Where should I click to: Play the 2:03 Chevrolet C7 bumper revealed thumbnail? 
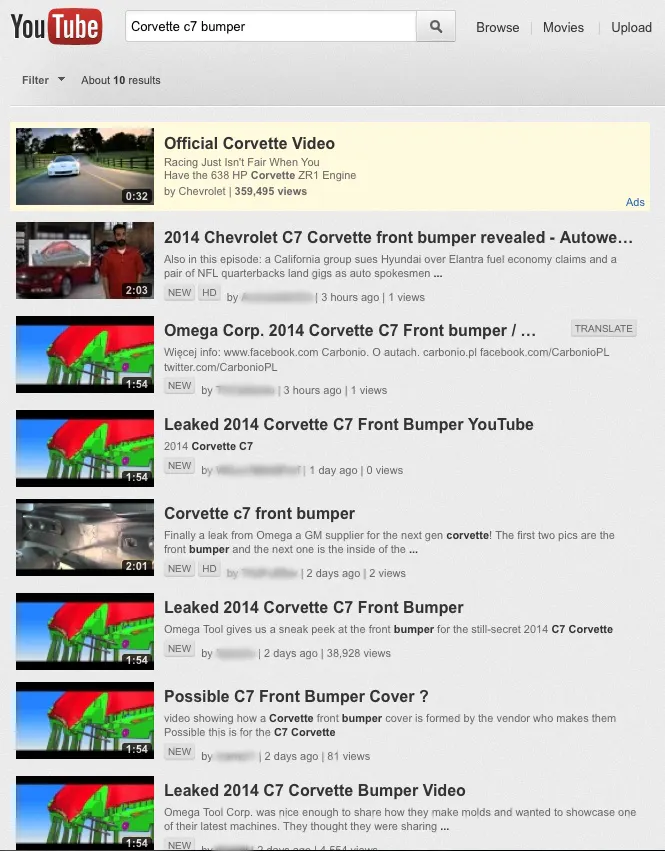coord(85,260)
